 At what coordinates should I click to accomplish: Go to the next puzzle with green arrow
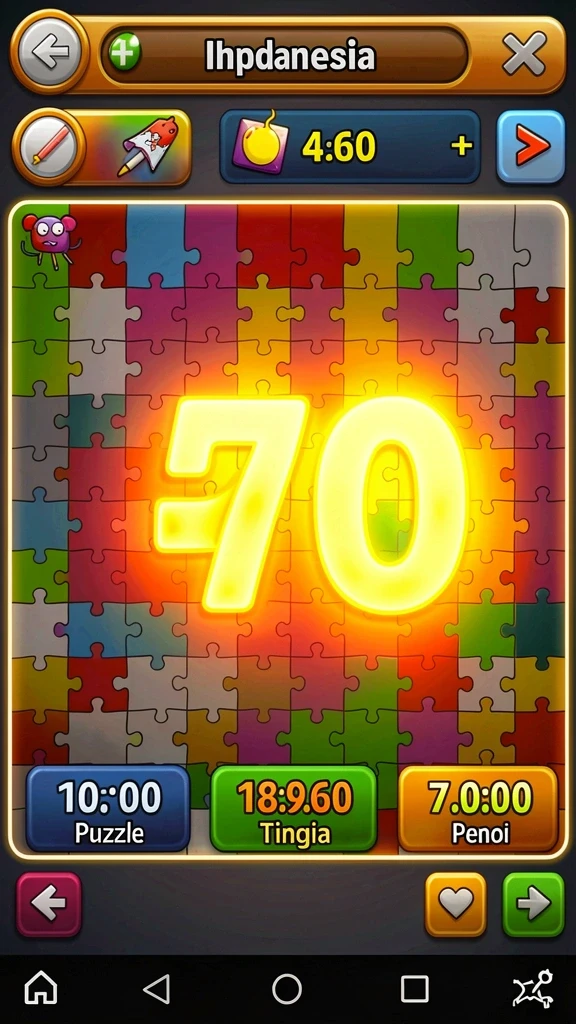pyautogui.click(x=534, y=904)
